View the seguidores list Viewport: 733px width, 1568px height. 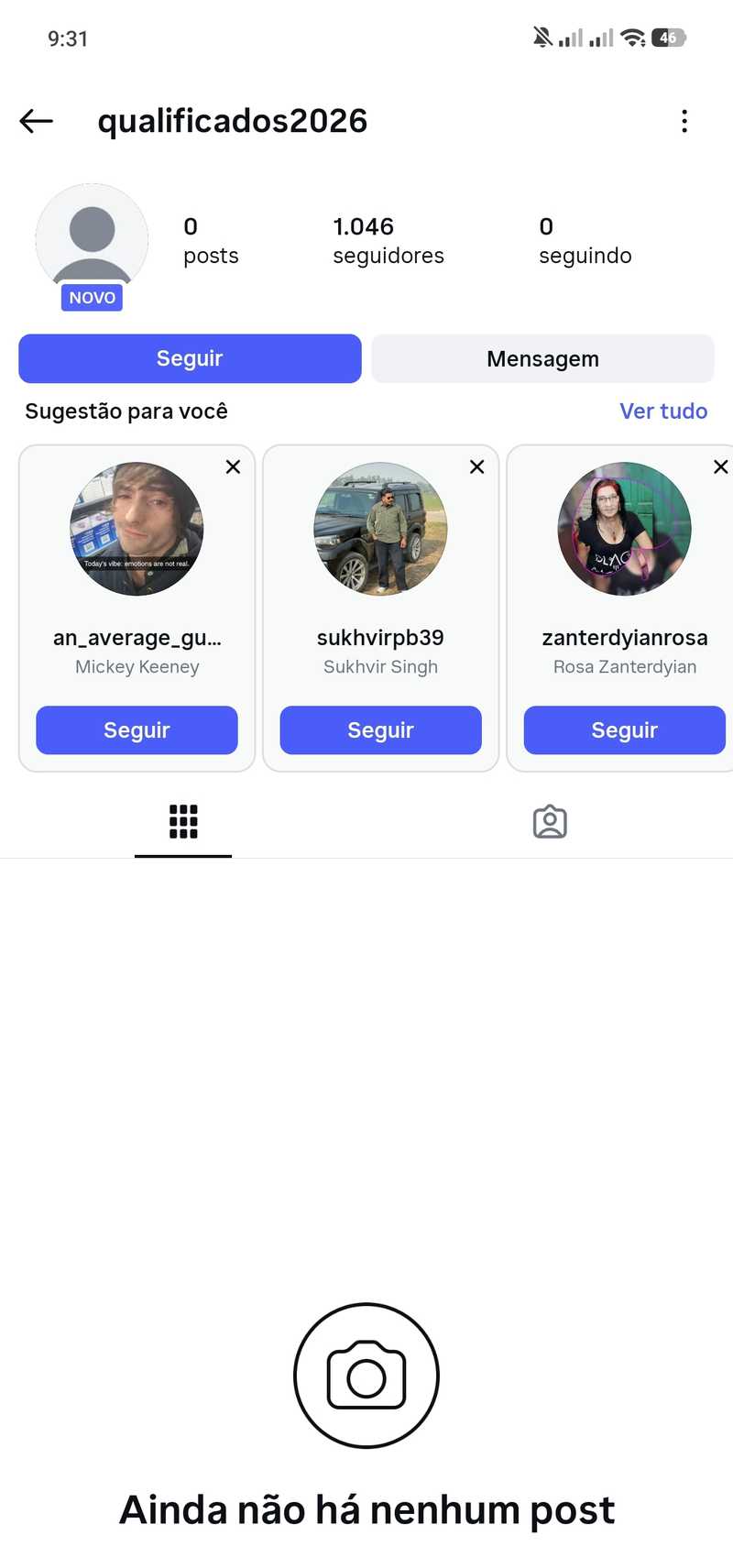388,240
